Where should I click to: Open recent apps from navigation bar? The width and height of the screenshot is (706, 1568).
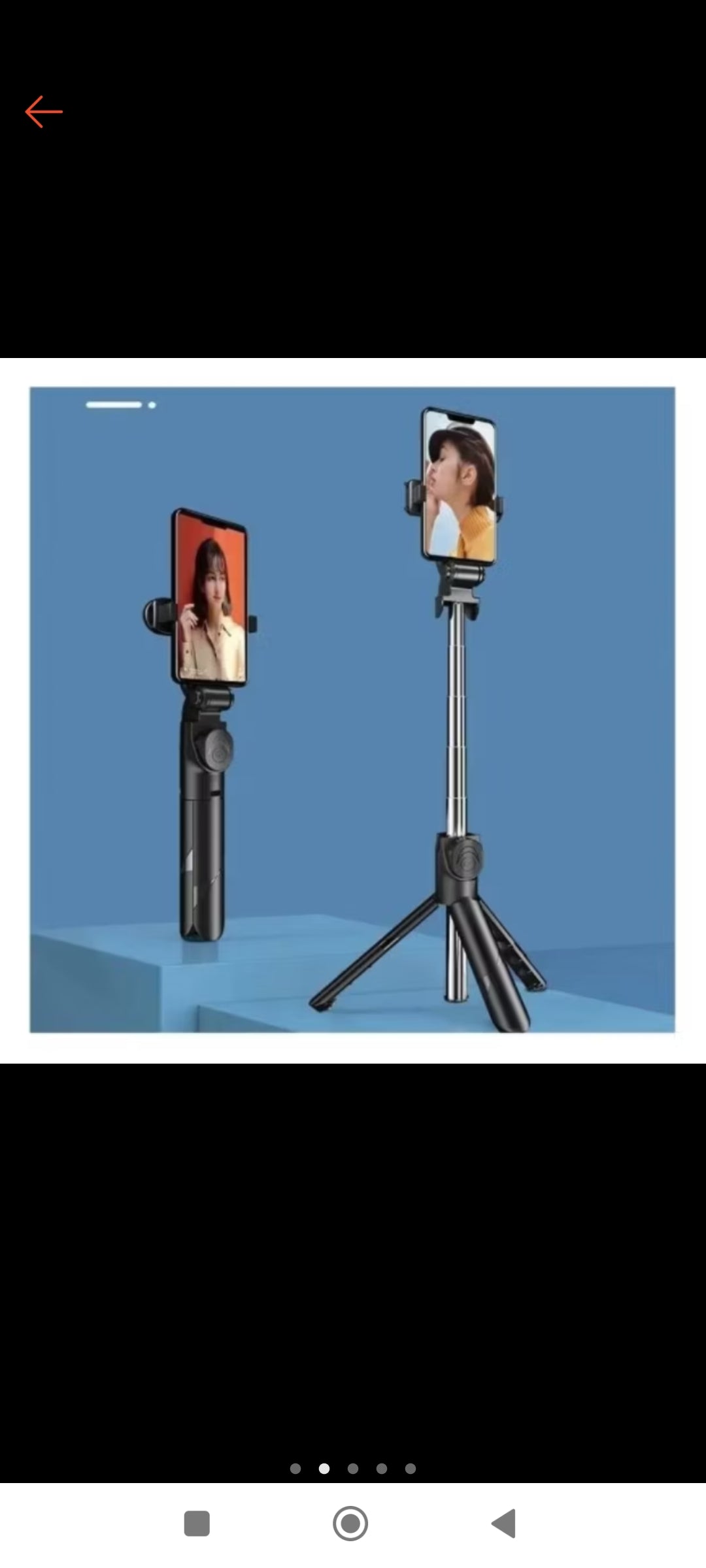pos(197,1524)
